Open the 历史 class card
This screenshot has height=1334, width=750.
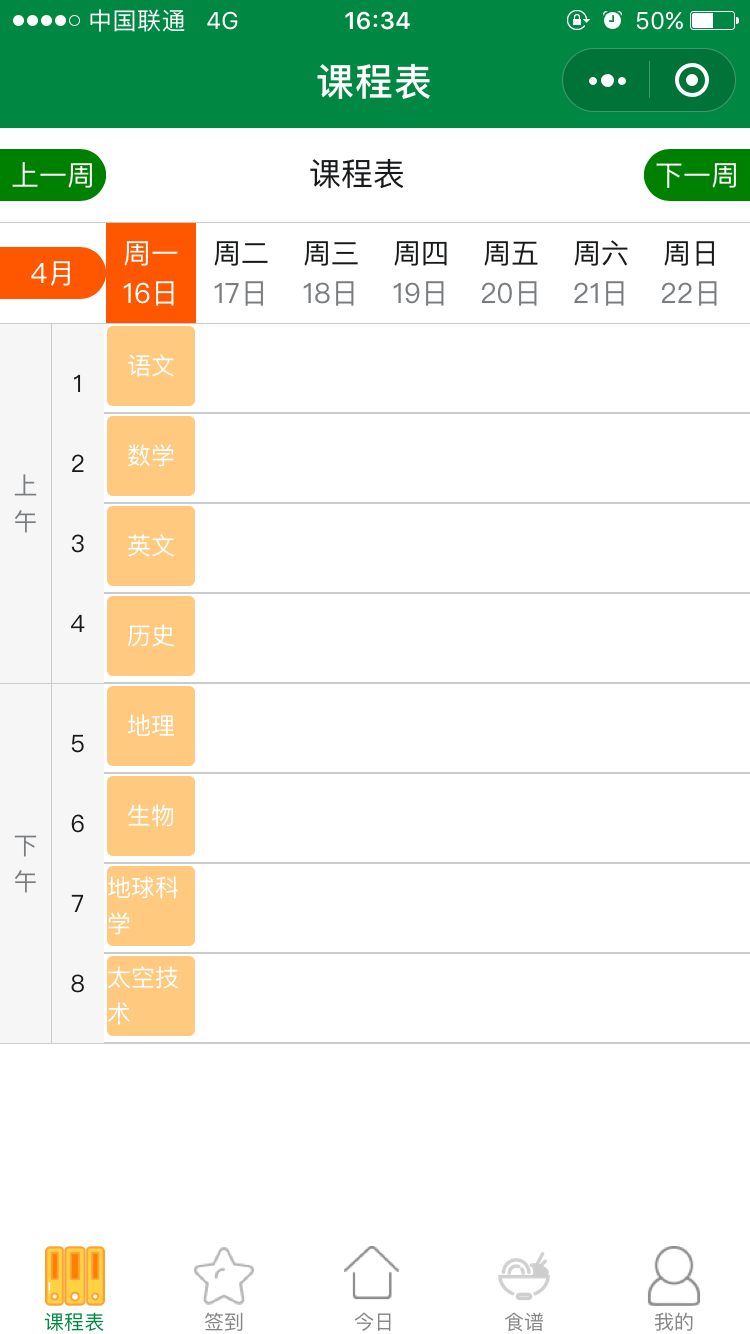(151, 636)
